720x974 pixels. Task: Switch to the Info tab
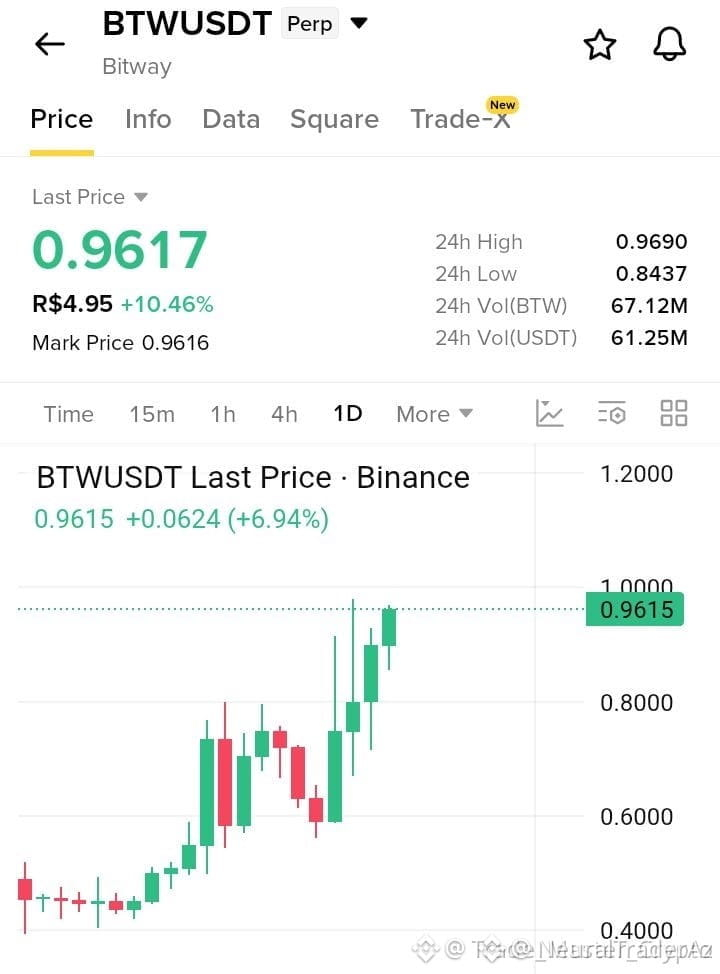pos(148,119)
